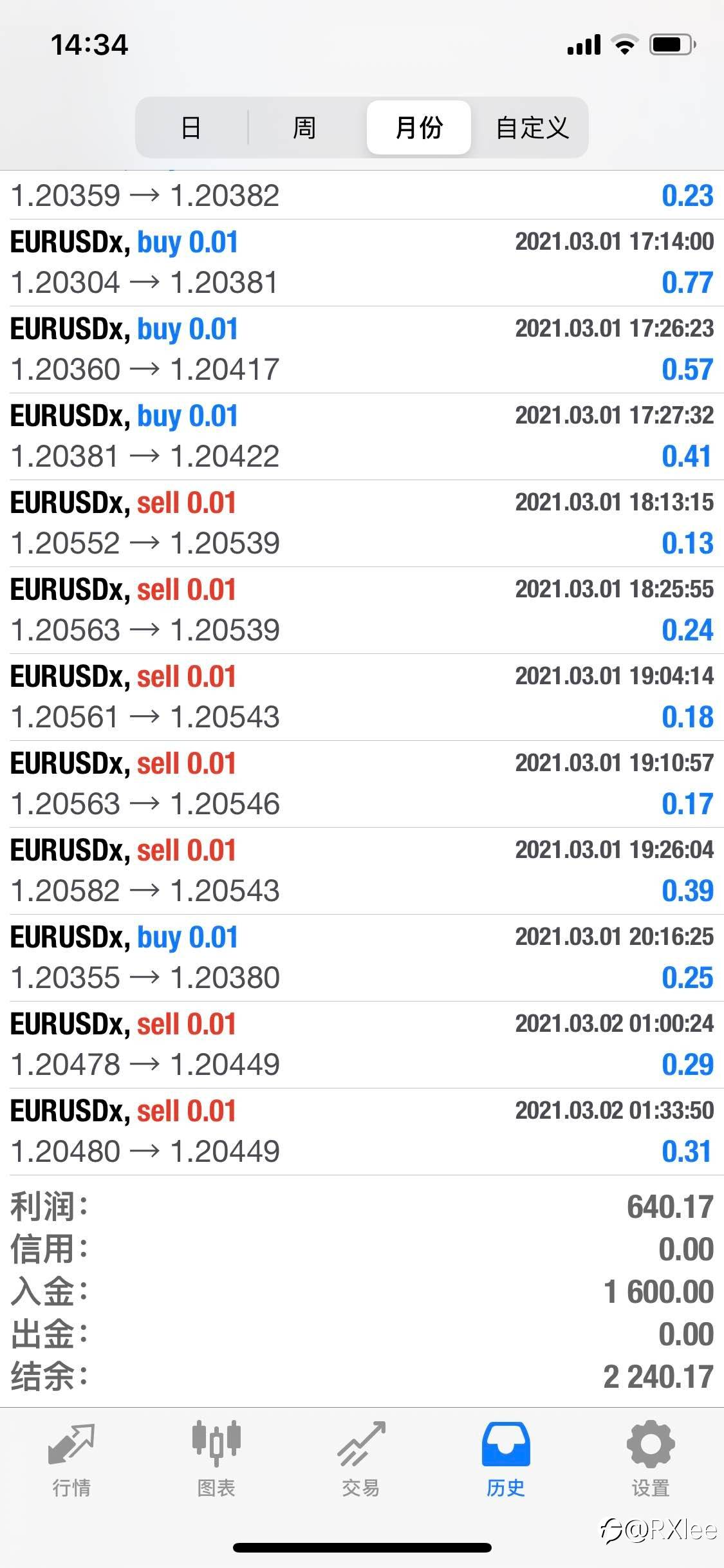The image size is (724, 1568).
Task: Select the 周 (week) period
Action: click(304, 127)
